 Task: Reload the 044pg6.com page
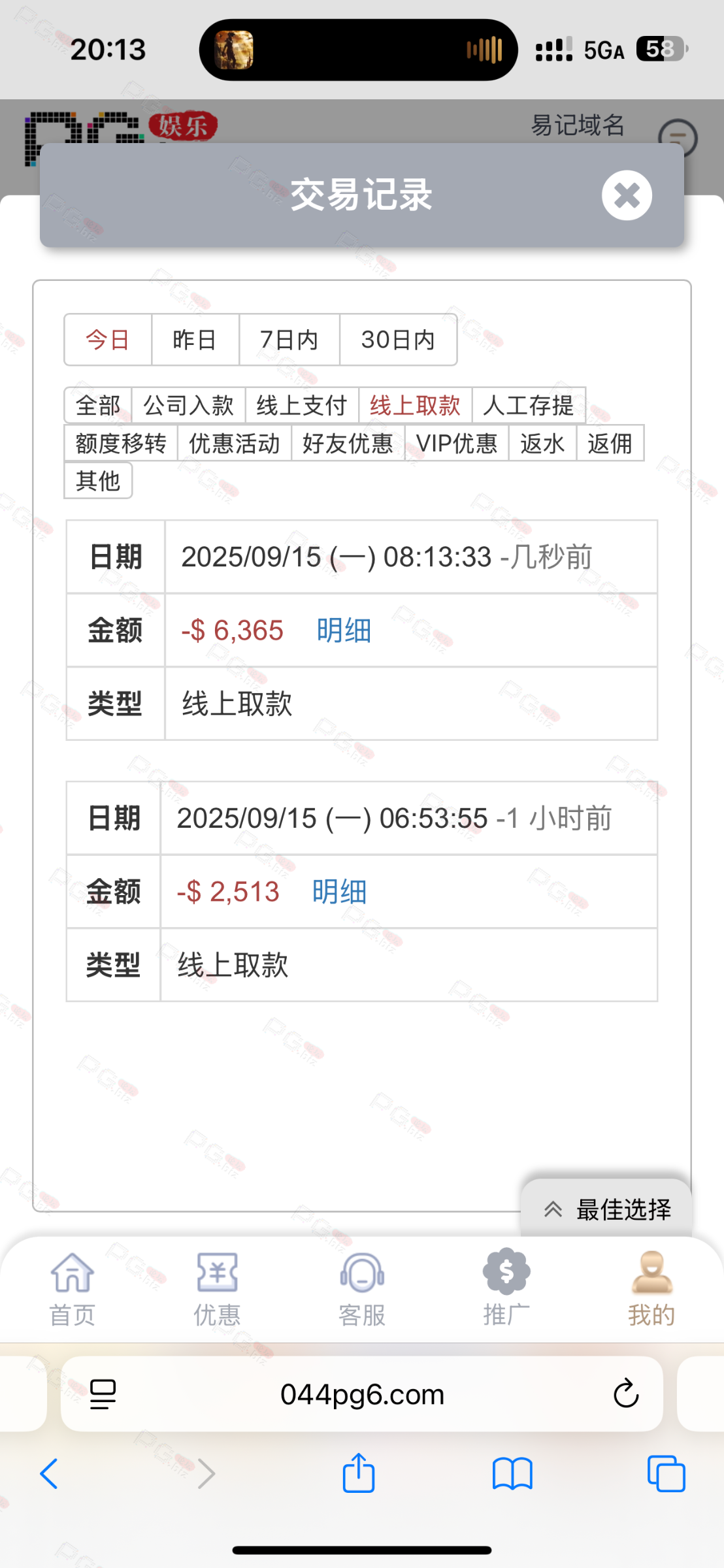pyautogui.click(x=625, y=1394)
